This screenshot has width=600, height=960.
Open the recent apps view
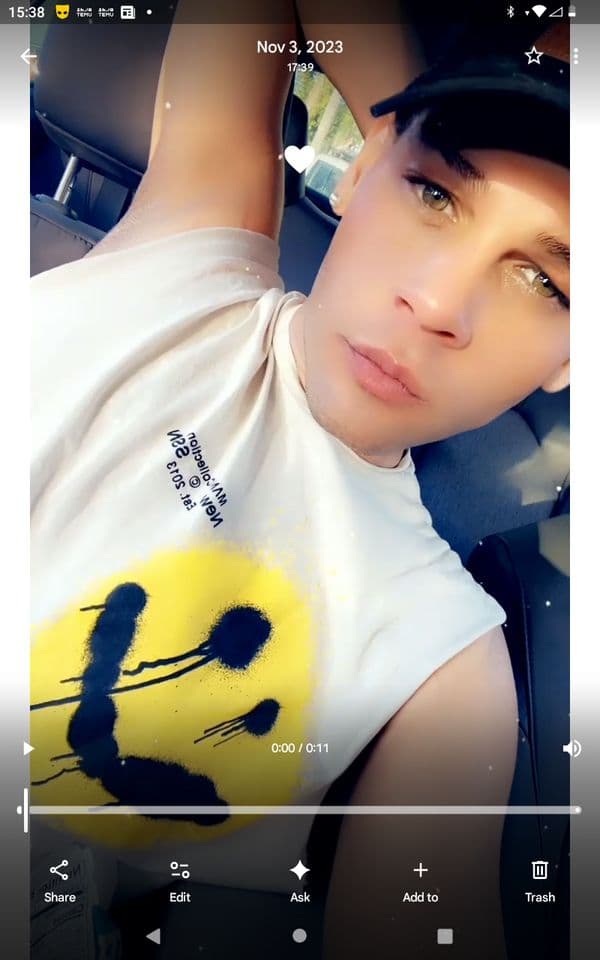tap(445, 936)
